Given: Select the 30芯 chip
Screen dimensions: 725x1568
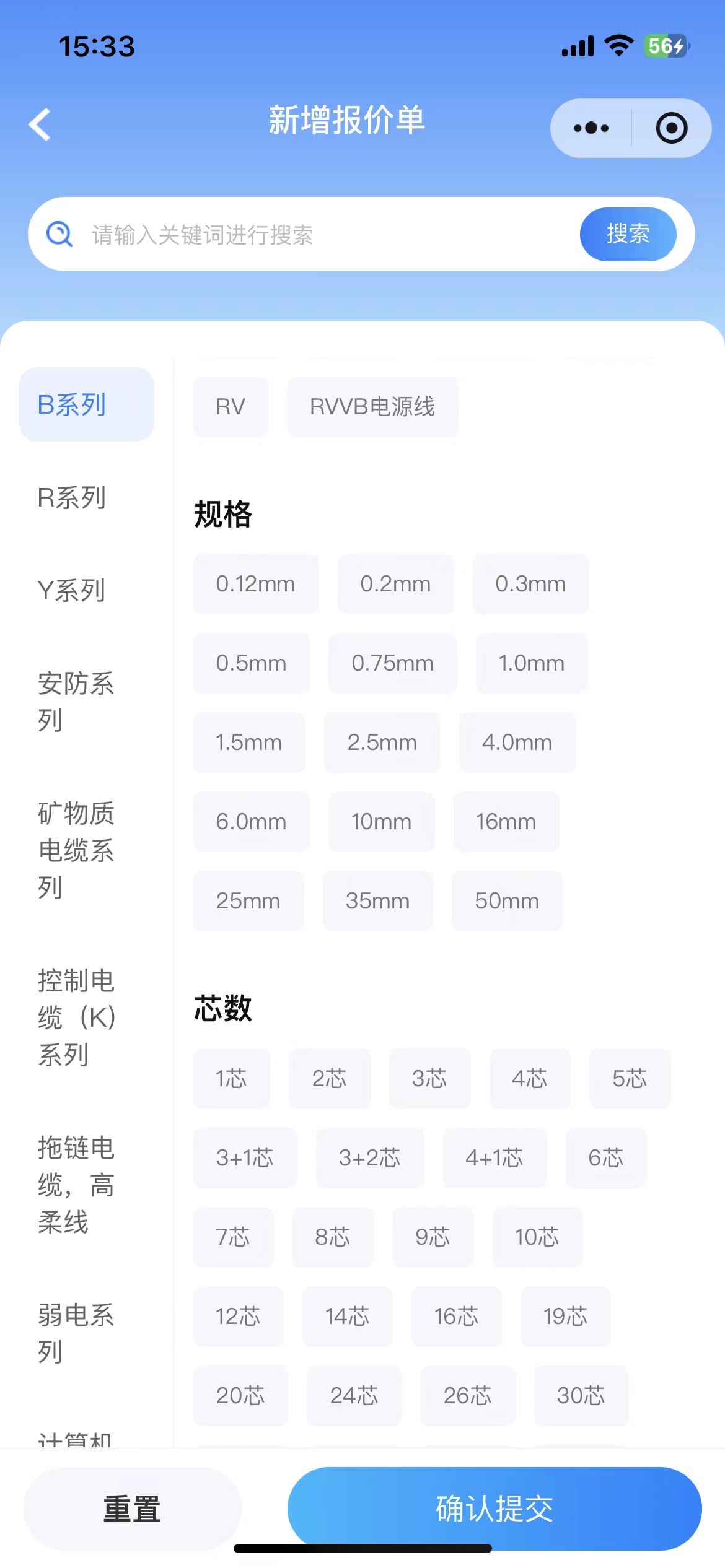Looking at the screenshot, I should (581, 1396).
